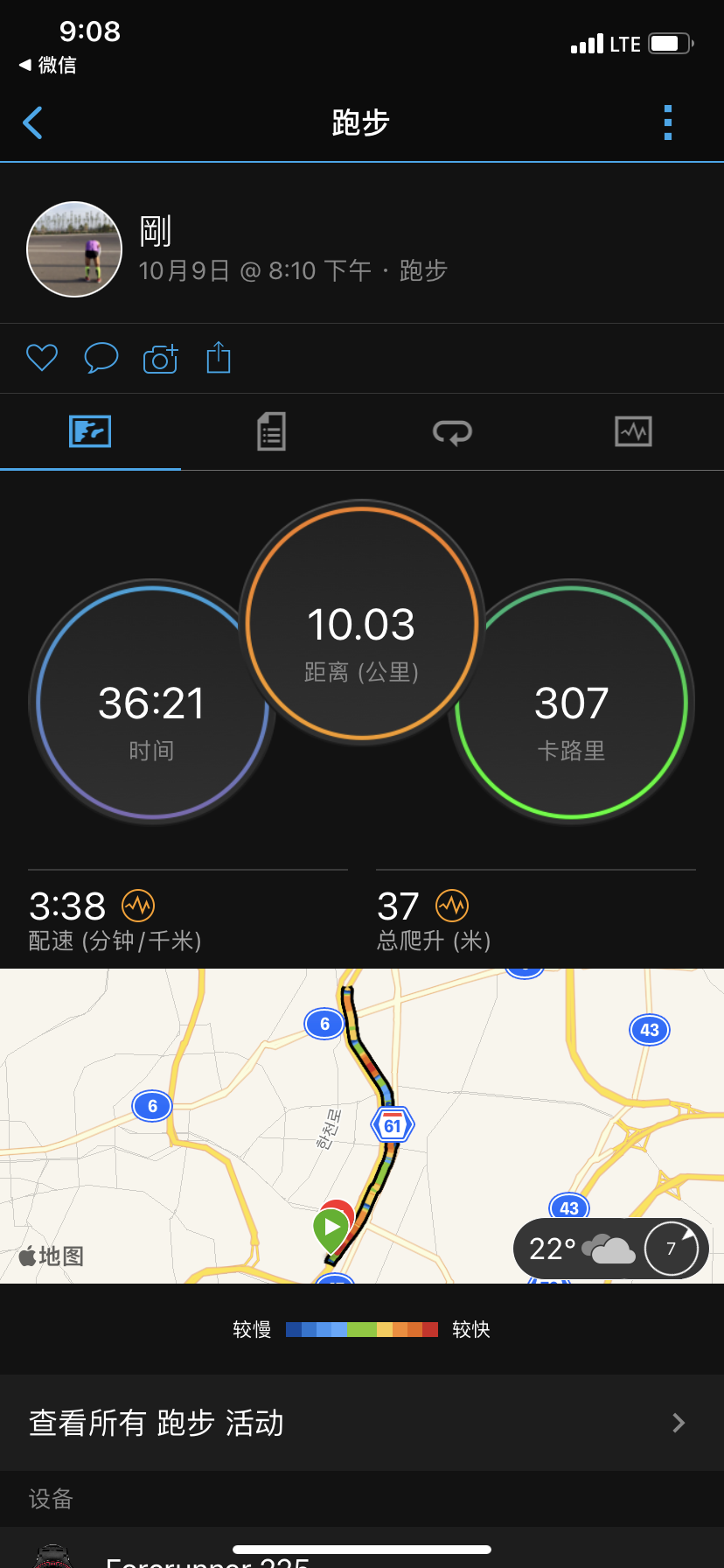This screenshot has width=724, height=1568.
Task: Open comments on this activity
Action: coord(101,358)
